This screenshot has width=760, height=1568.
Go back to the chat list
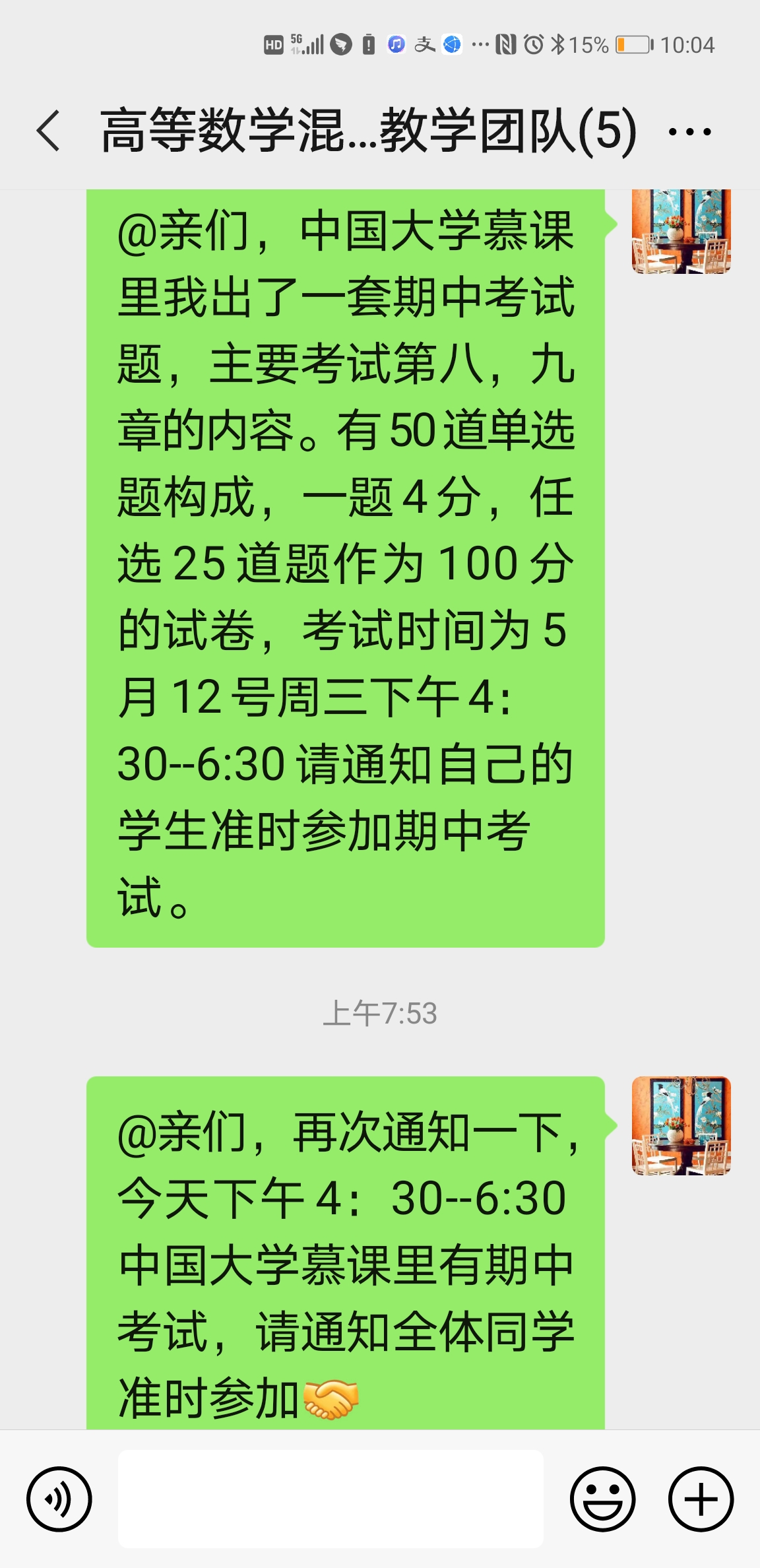pos(48,131)
